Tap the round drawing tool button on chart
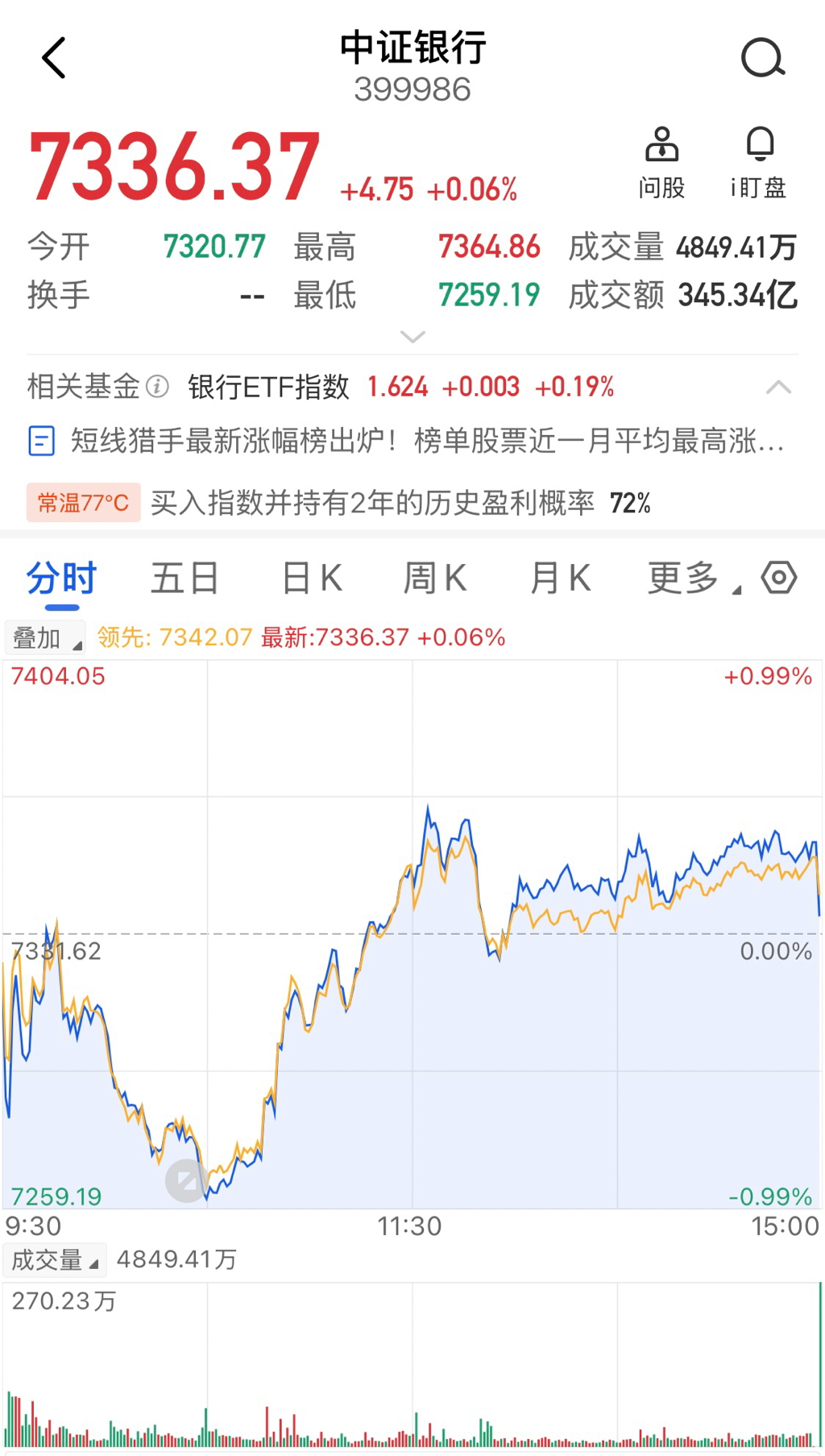 click(187, 1181)
